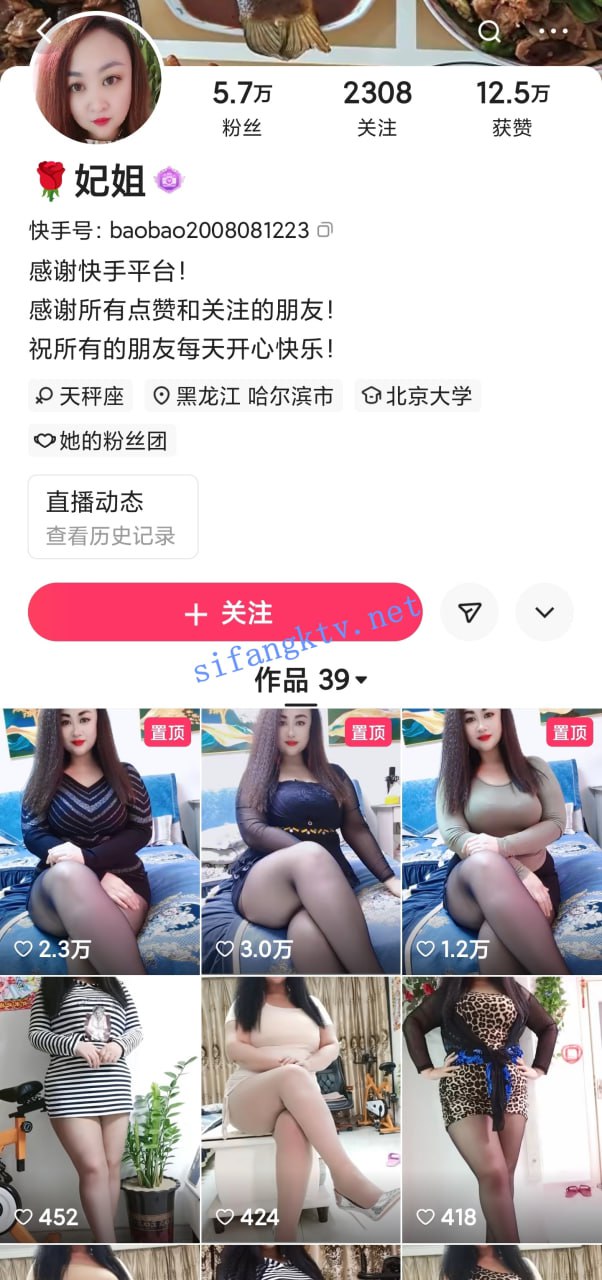Tap the 黑龙江 哈尔滨市 location chip
The image size is (602, 1280).
pos(243,396)
